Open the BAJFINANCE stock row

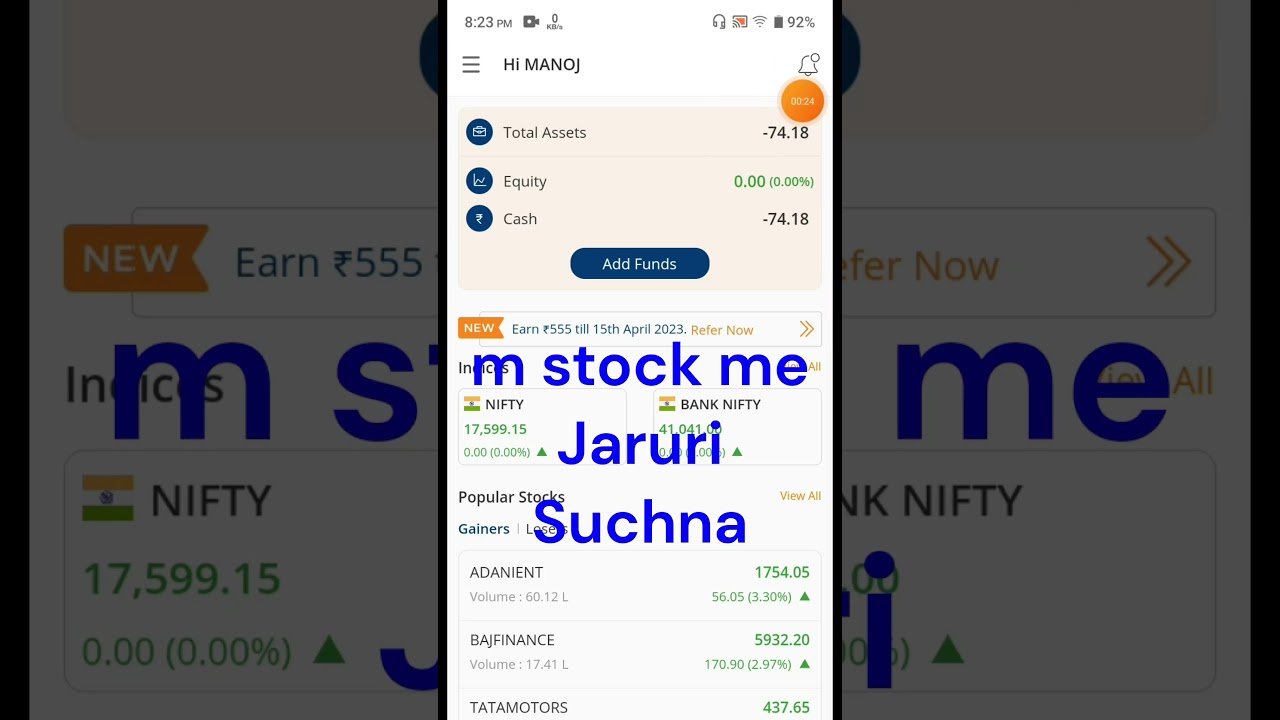pos(639,652)
